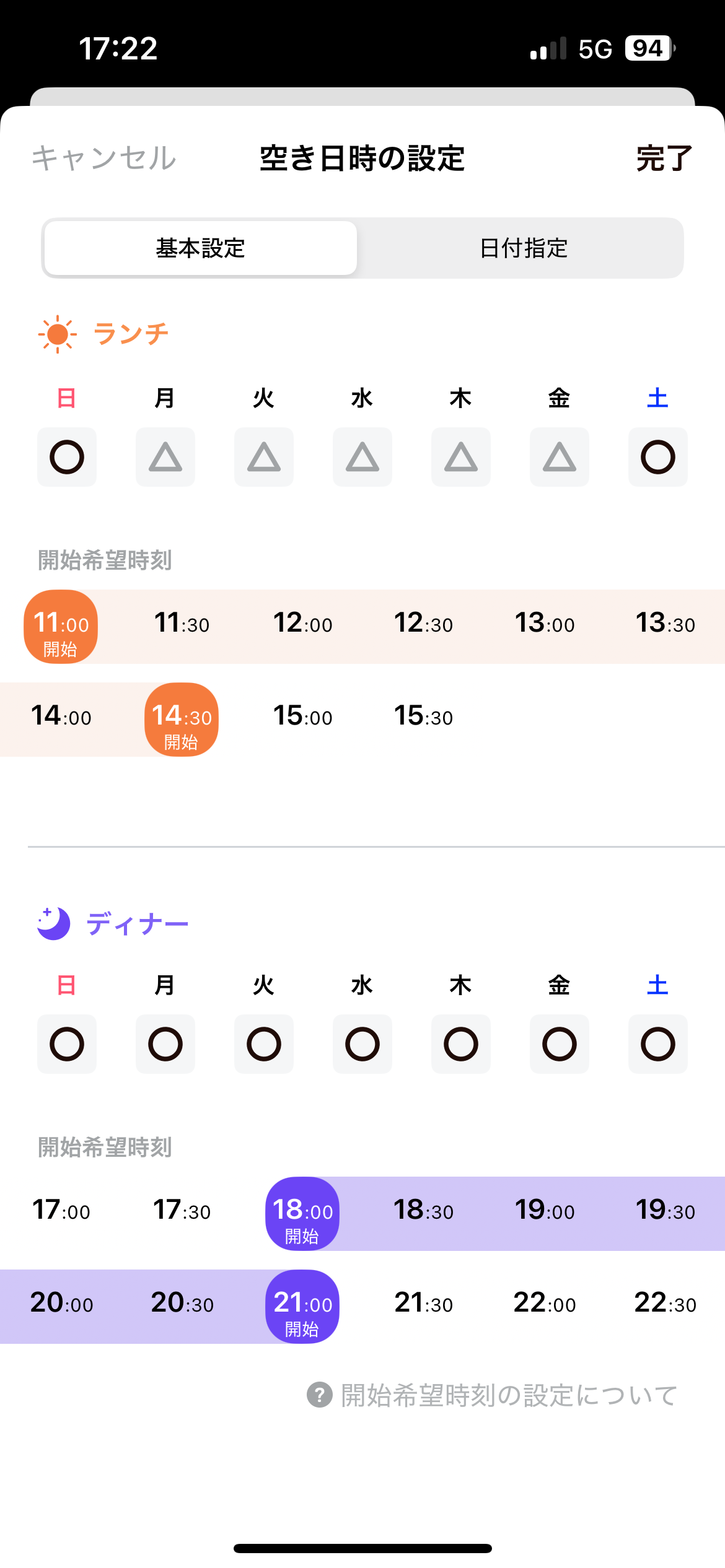
Task: Select the 基本設定 tab
Action: coord(201,248)
